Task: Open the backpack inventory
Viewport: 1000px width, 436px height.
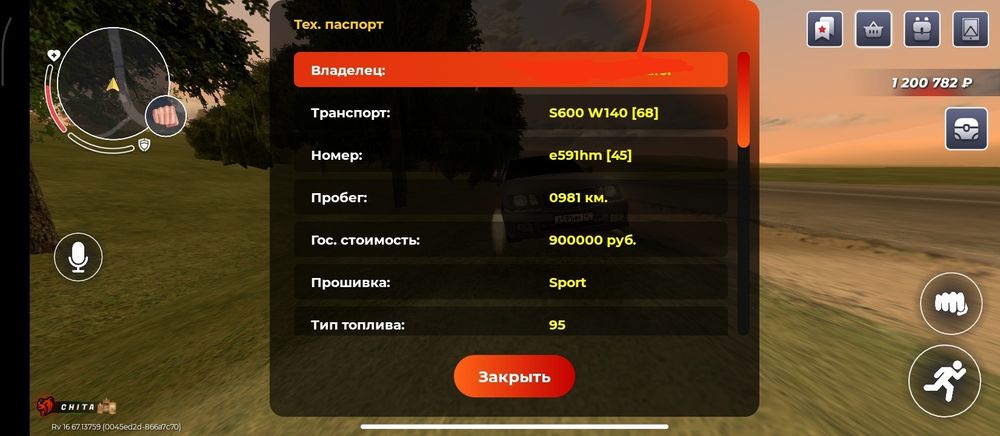Action: tap(922, 30)
